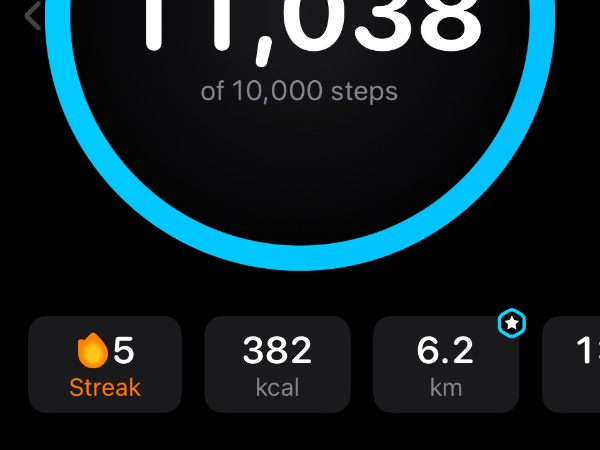Open the 382 kcal card
Screen dimensions: 600x450
point(277,365)
